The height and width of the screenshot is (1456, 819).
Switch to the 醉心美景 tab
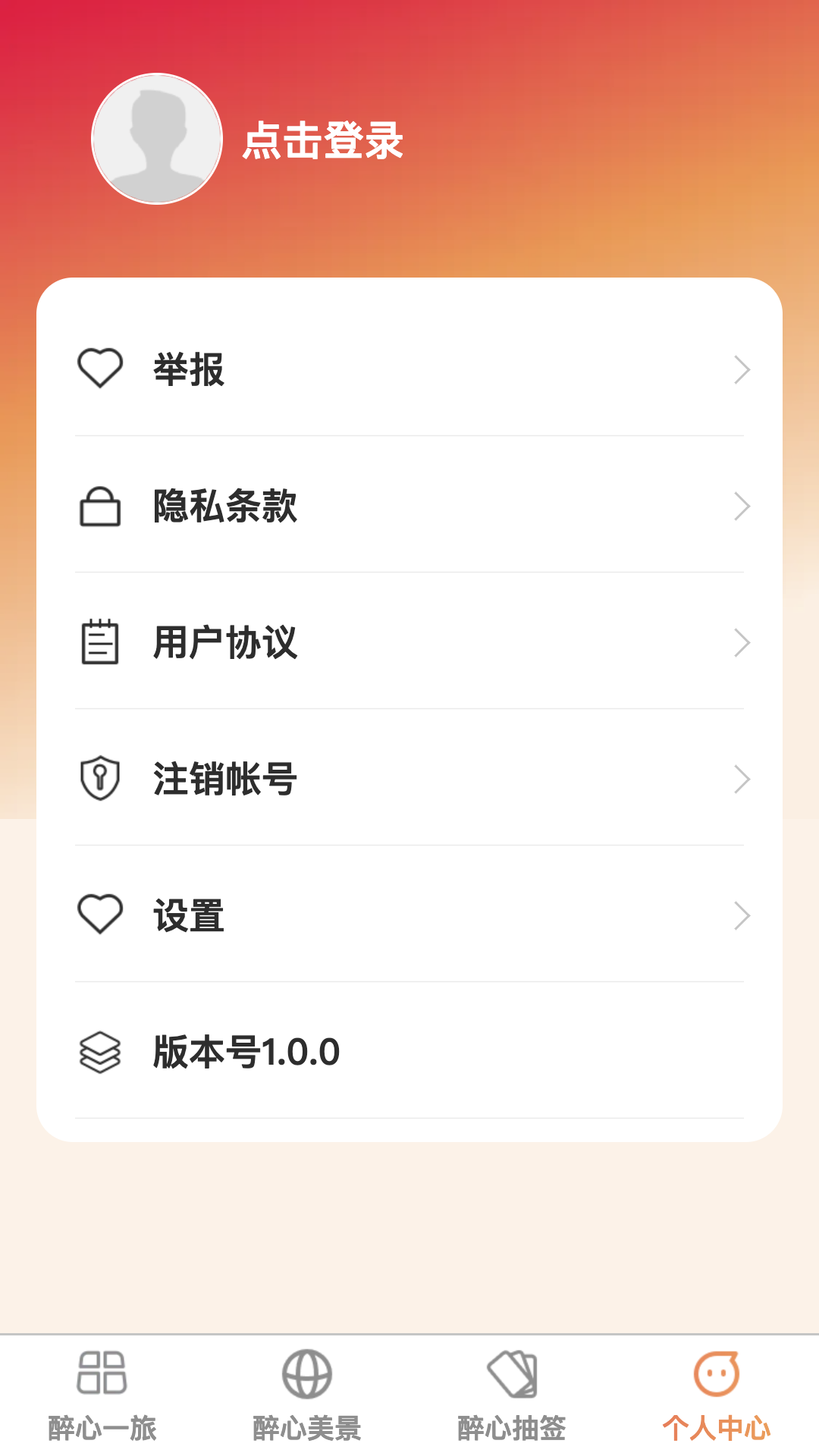click(307, 1395)
